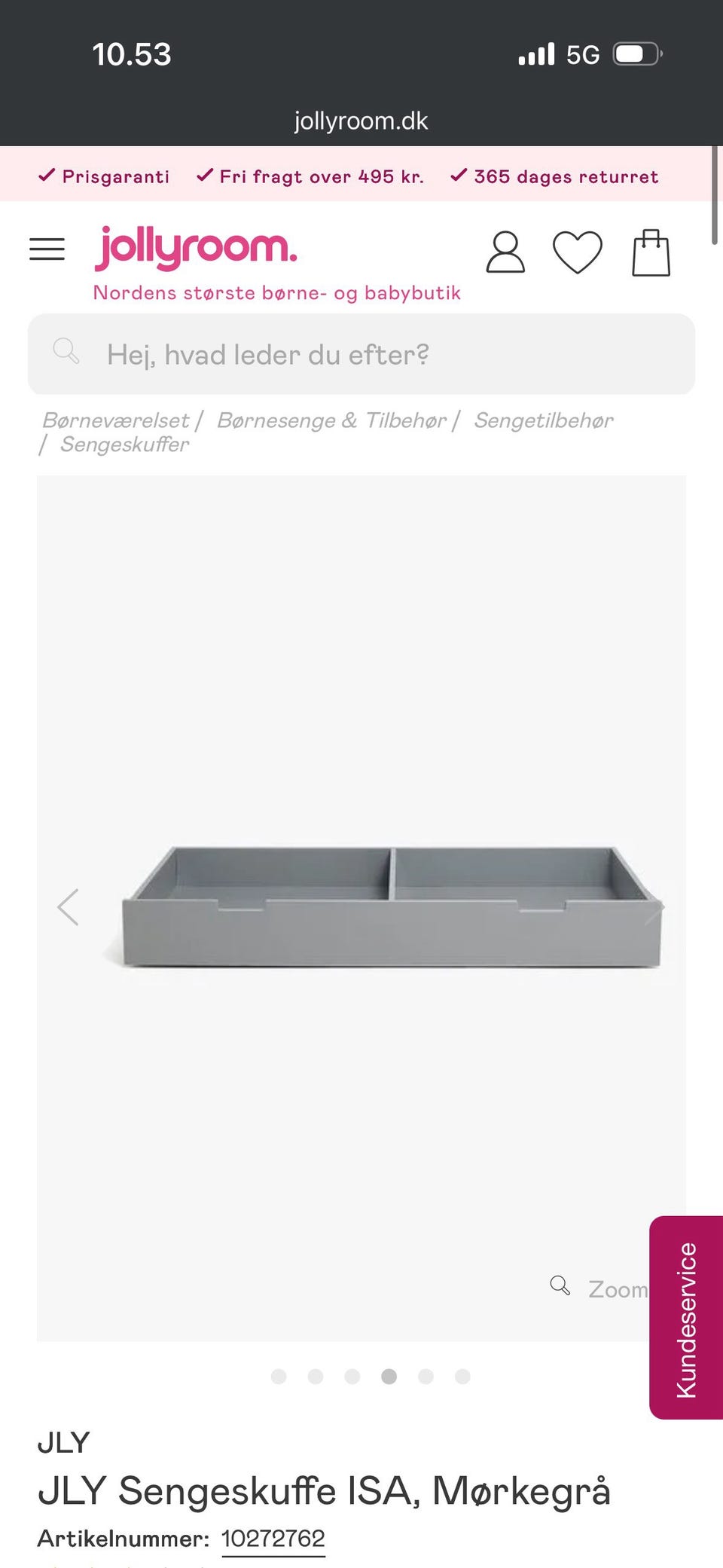Open the shopping bag

point(651,252)
